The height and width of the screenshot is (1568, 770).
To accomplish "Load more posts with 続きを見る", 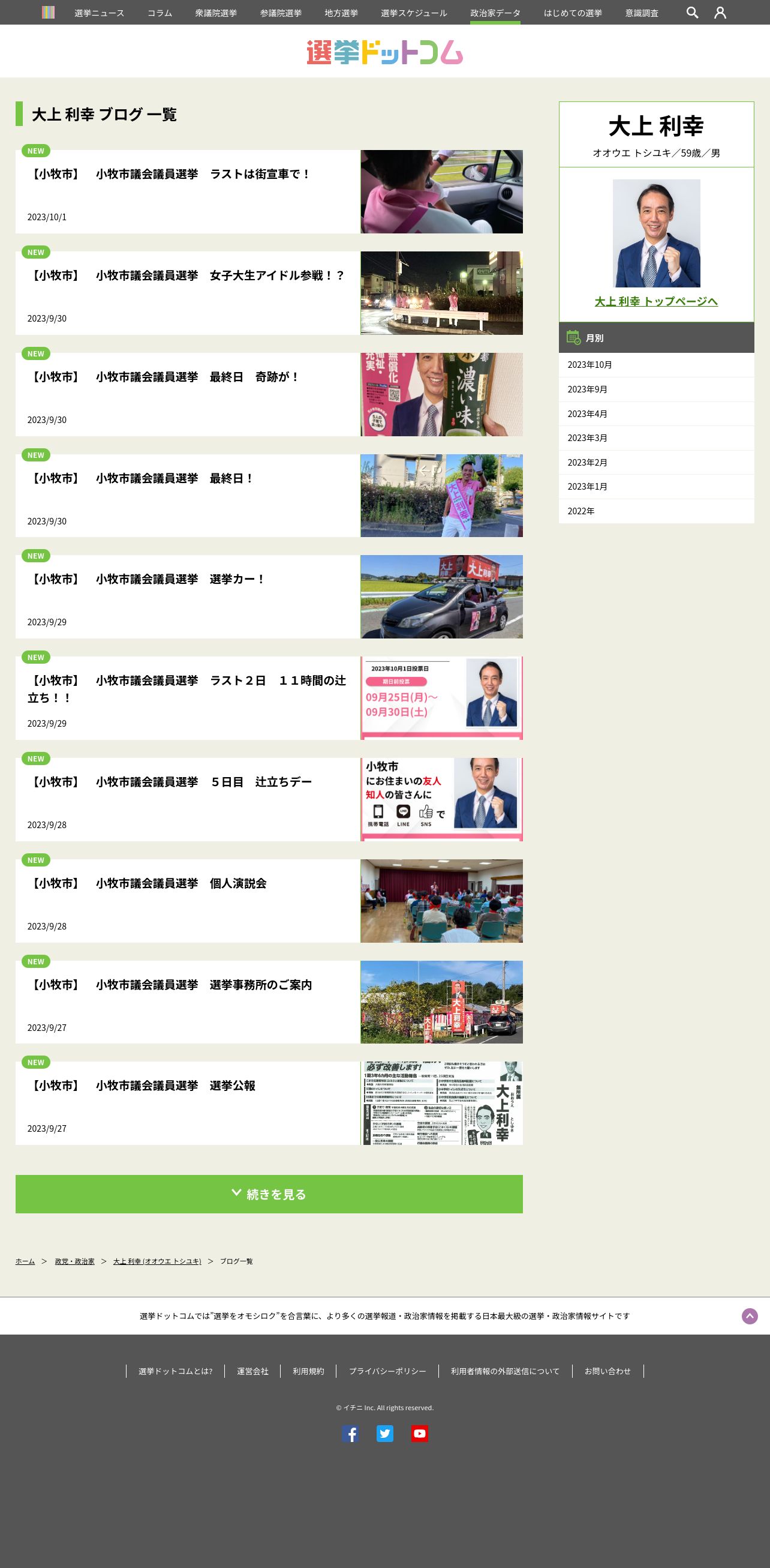I will coord(269,1194).
